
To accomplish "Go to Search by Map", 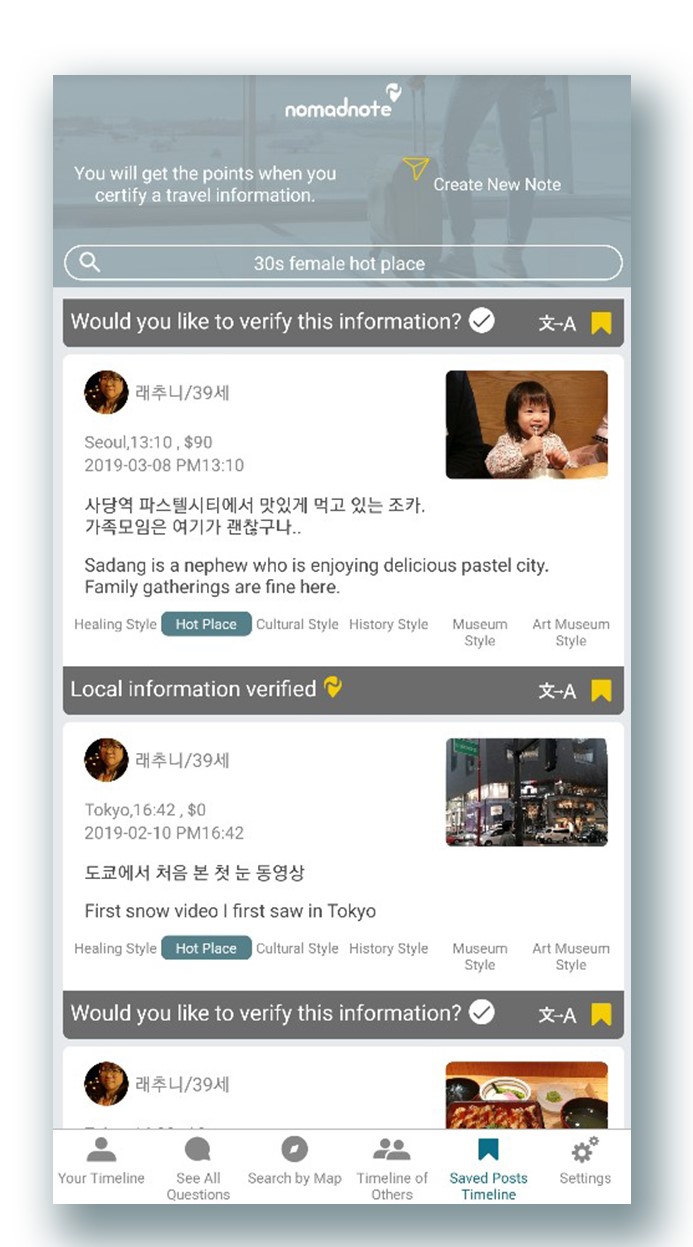I will coord(294,1164).
